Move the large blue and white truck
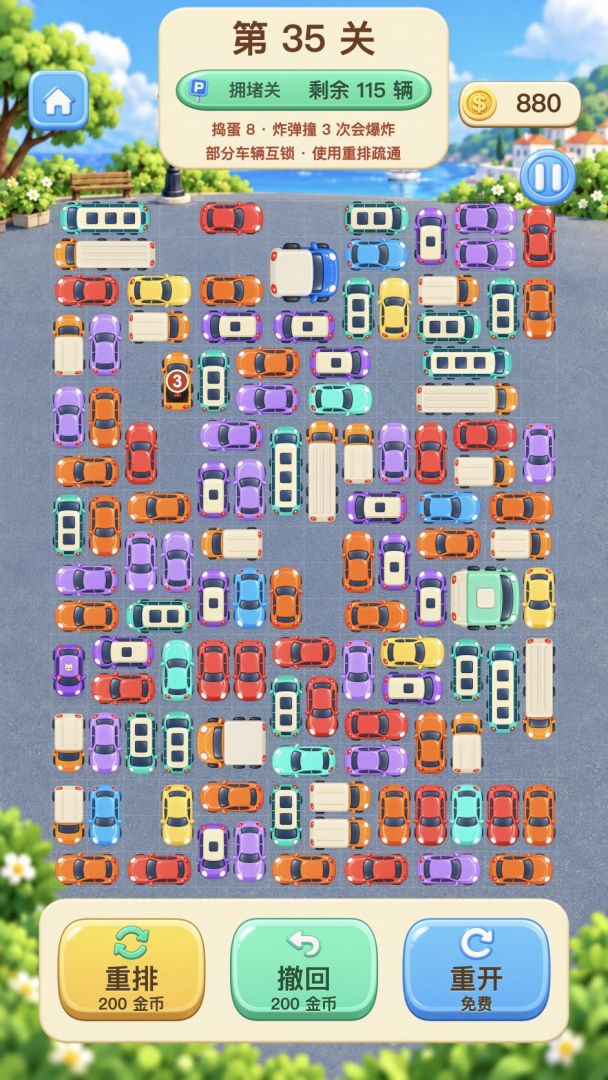The width and height of the screenshot is (608, 1080). pyautogui.click(x=304, y=271)
